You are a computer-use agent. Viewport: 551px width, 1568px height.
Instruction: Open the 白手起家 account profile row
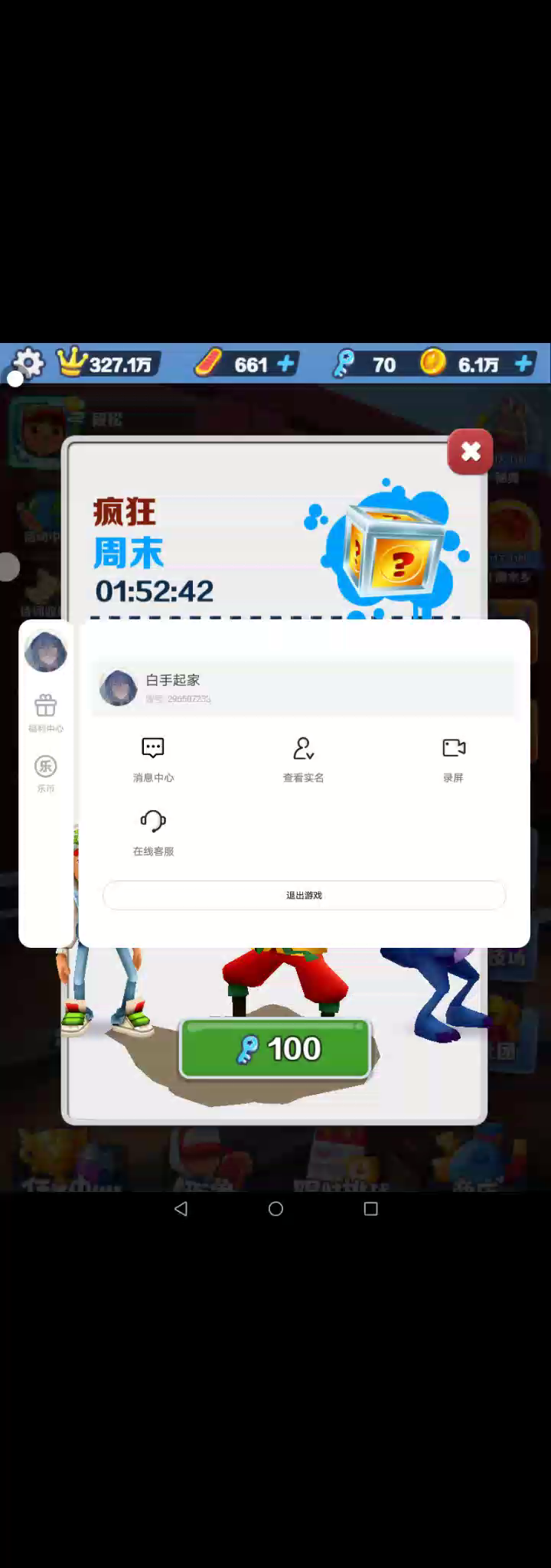click(x=304, y=688)
